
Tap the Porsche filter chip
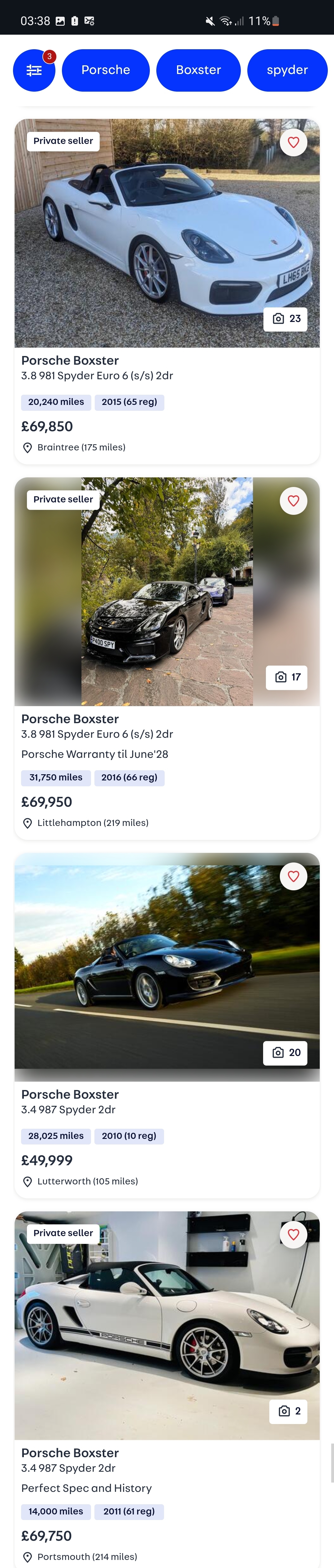click(106, 71)
